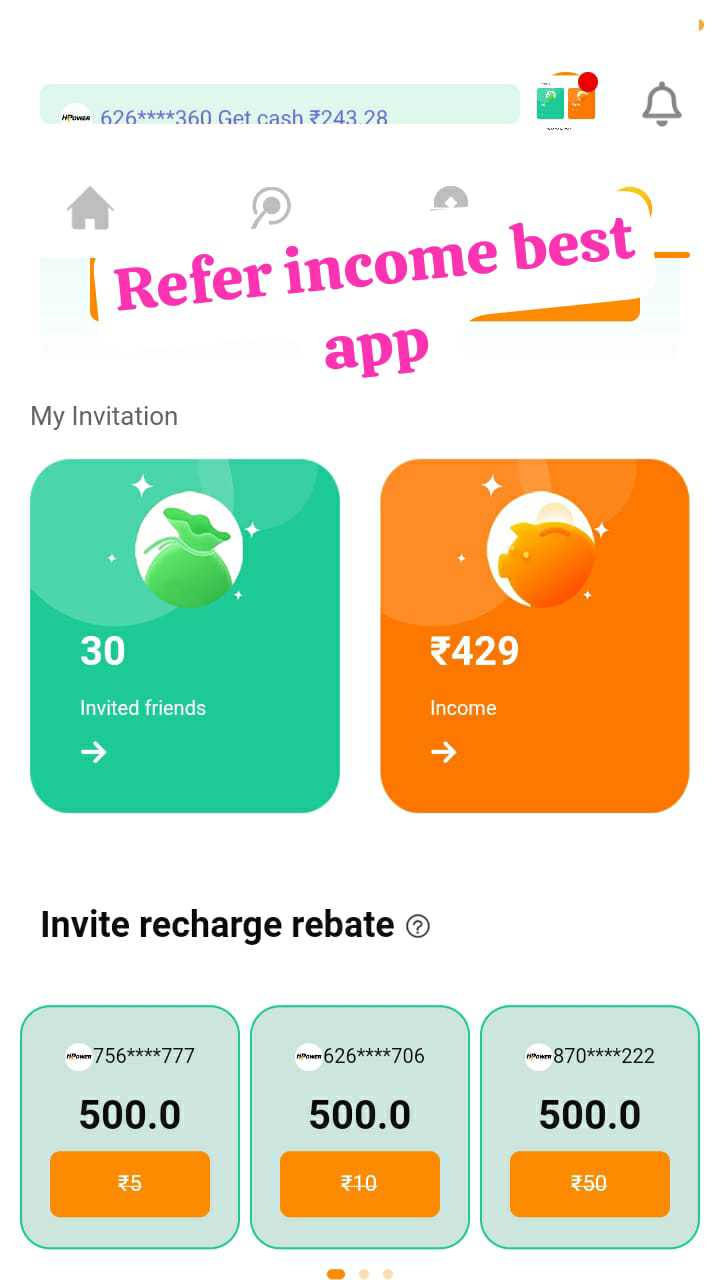Open the notifications bell
Viewport: 720px width, 1280px height.
[661, 103]
